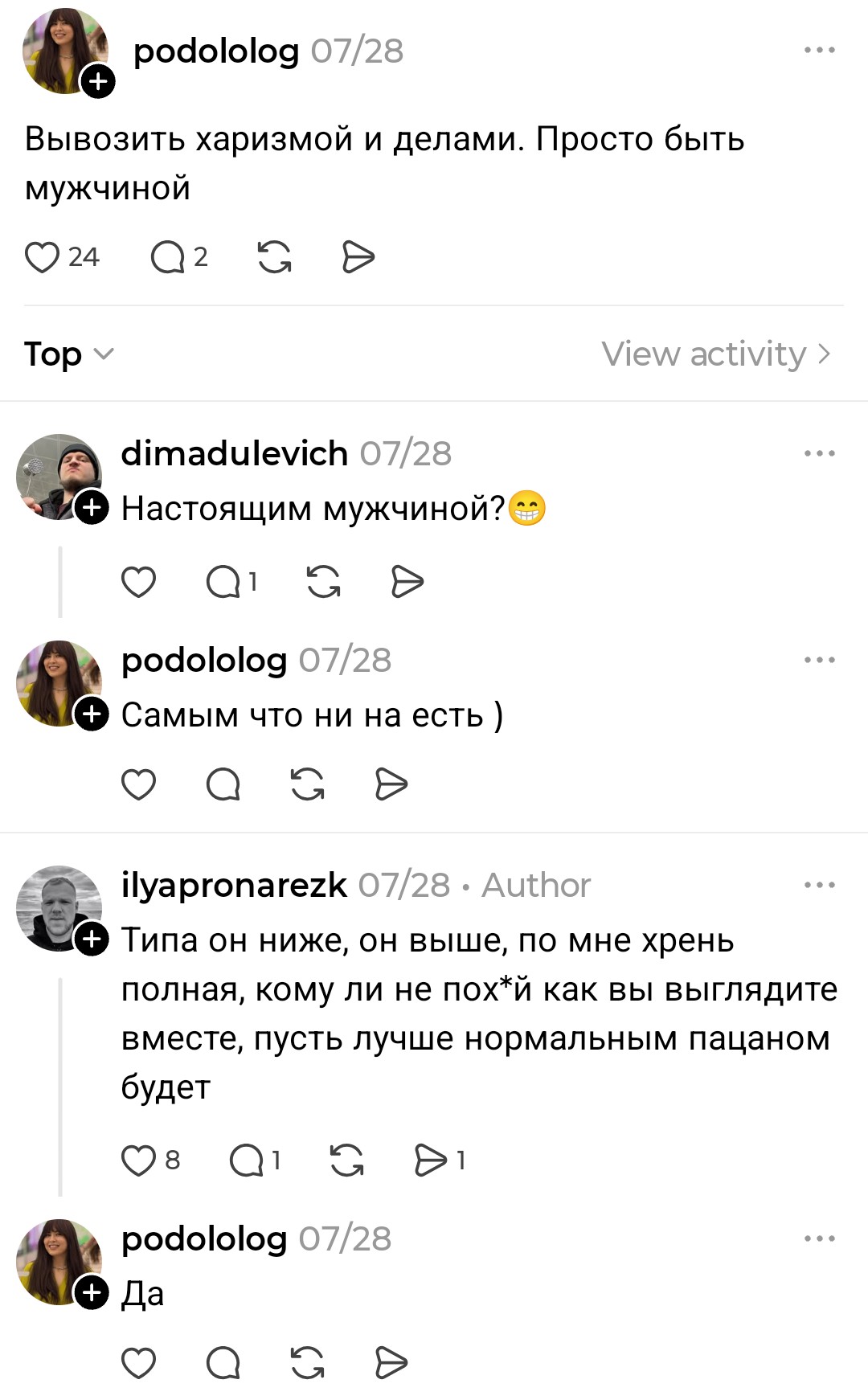Viewport: 868px width, 1400px height.
Task: Open overflow menu on dimadulevich's comment
Action: pyautogui.click(x=819, y=453)
